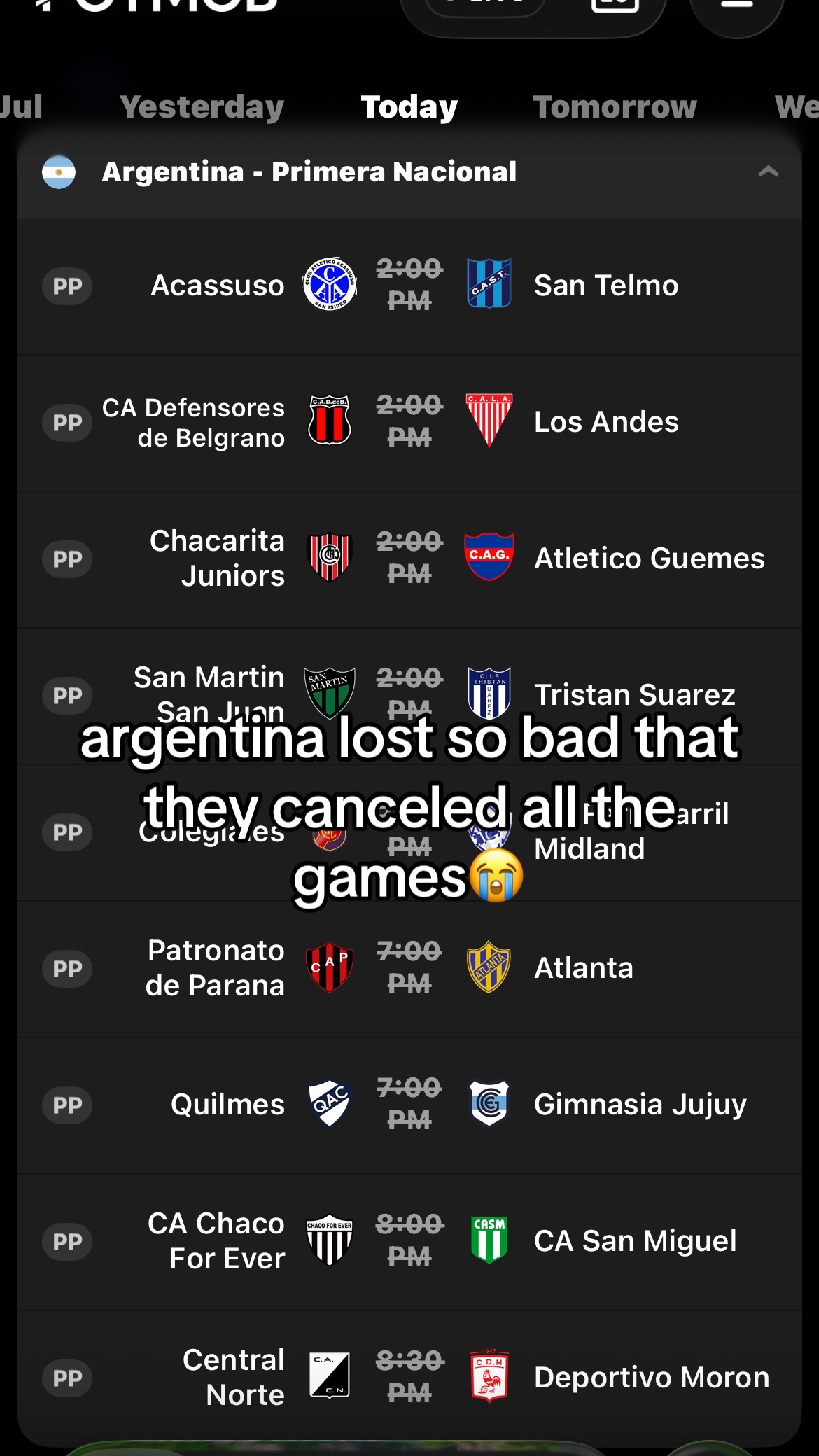This screenshot has height=1456, width=819.
Task: Open the Acassuso vs San Telmo match
Action: [x=409, y=286]
